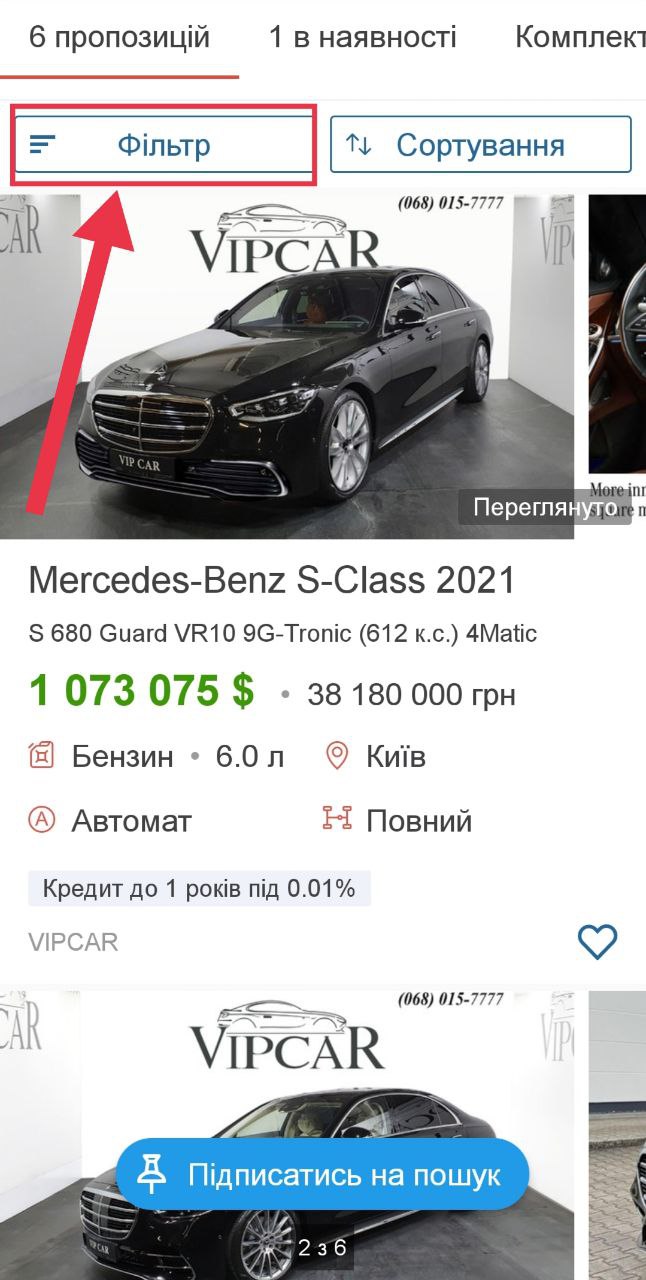
Task: Add S 680 Guard listing to favorites
Action: 598,942
